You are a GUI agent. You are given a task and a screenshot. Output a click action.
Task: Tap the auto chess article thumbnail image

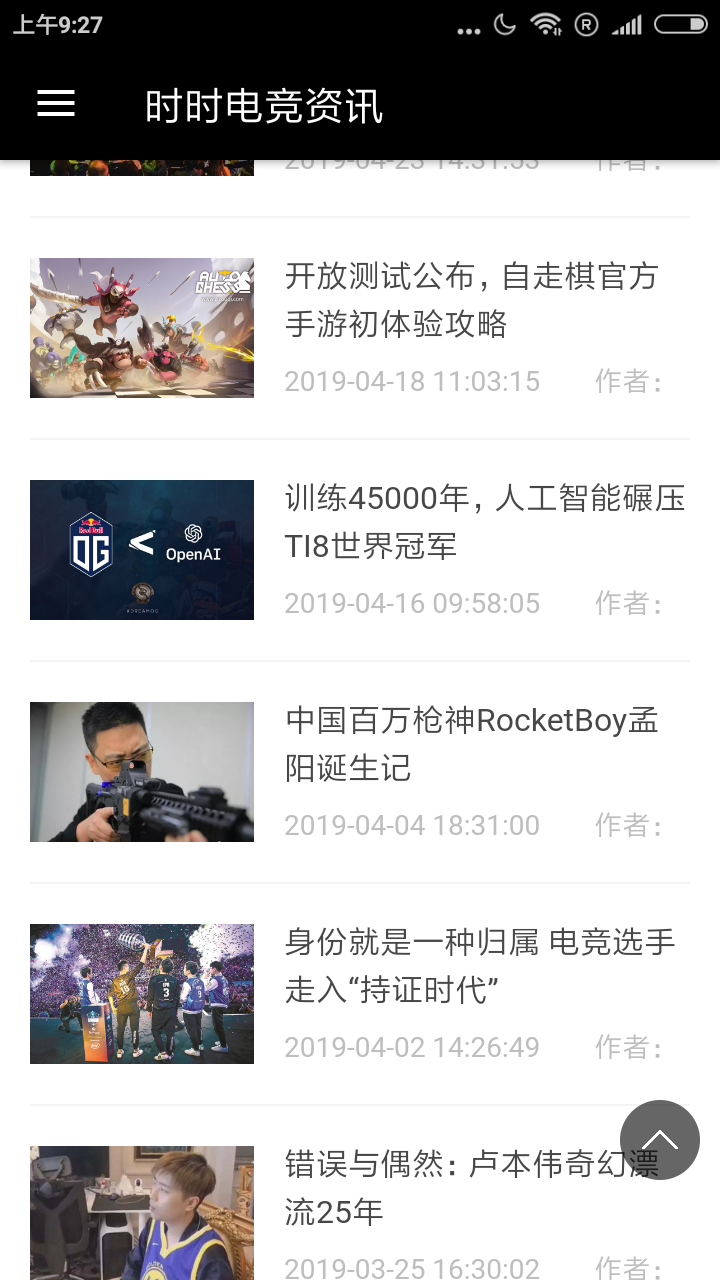click(141, 327)
